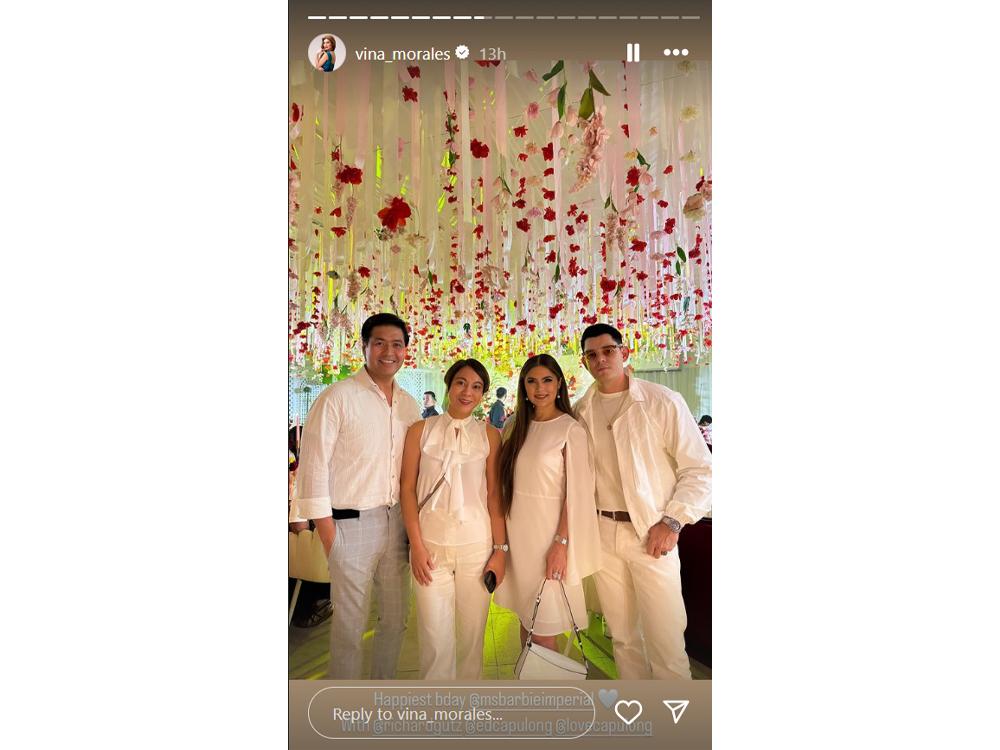Open the three-dot more options menu
The height and width of the screenshot is (750, 1000).
pos(676,53)
